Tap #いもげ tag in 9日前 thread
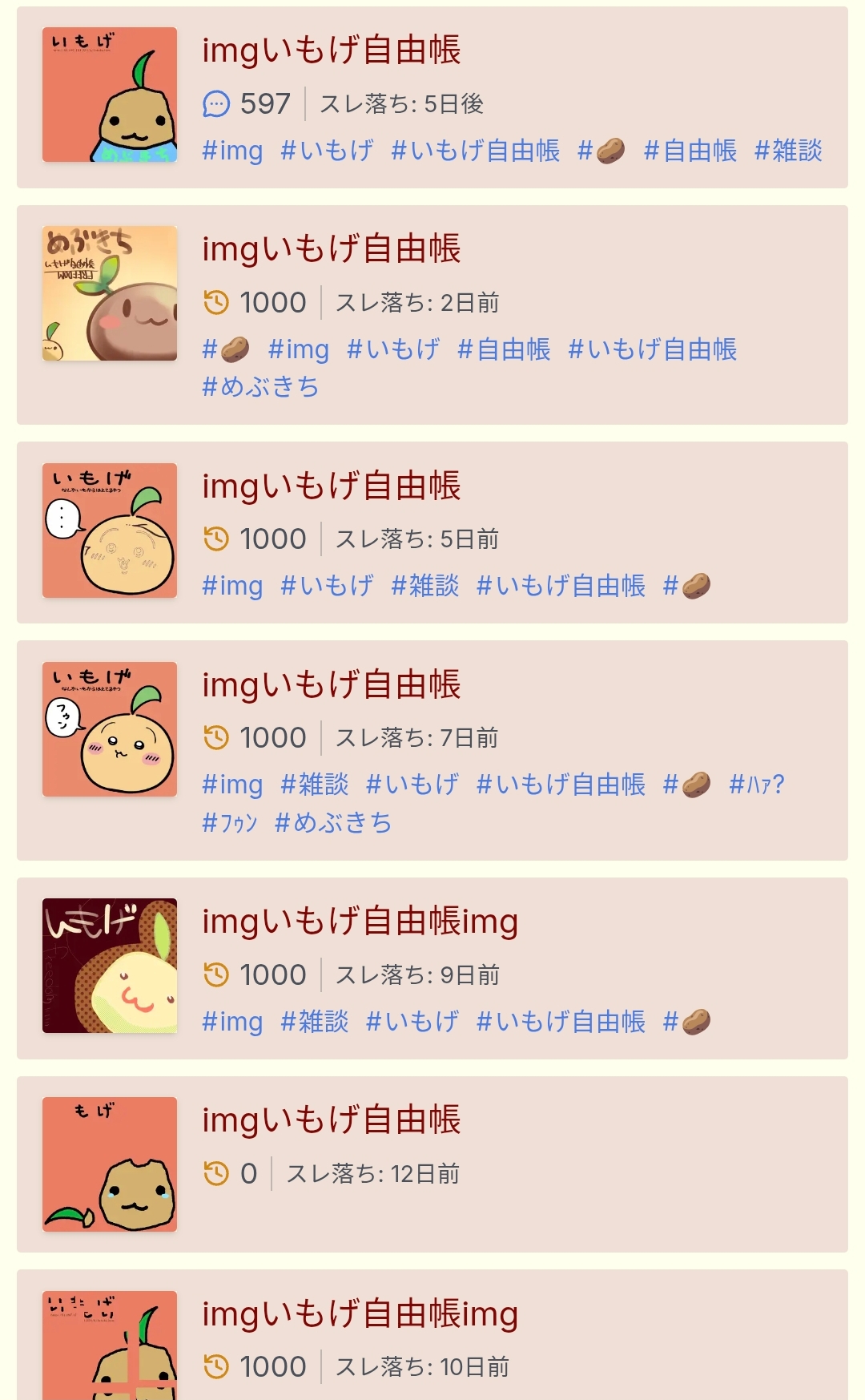 (412, 1022)
